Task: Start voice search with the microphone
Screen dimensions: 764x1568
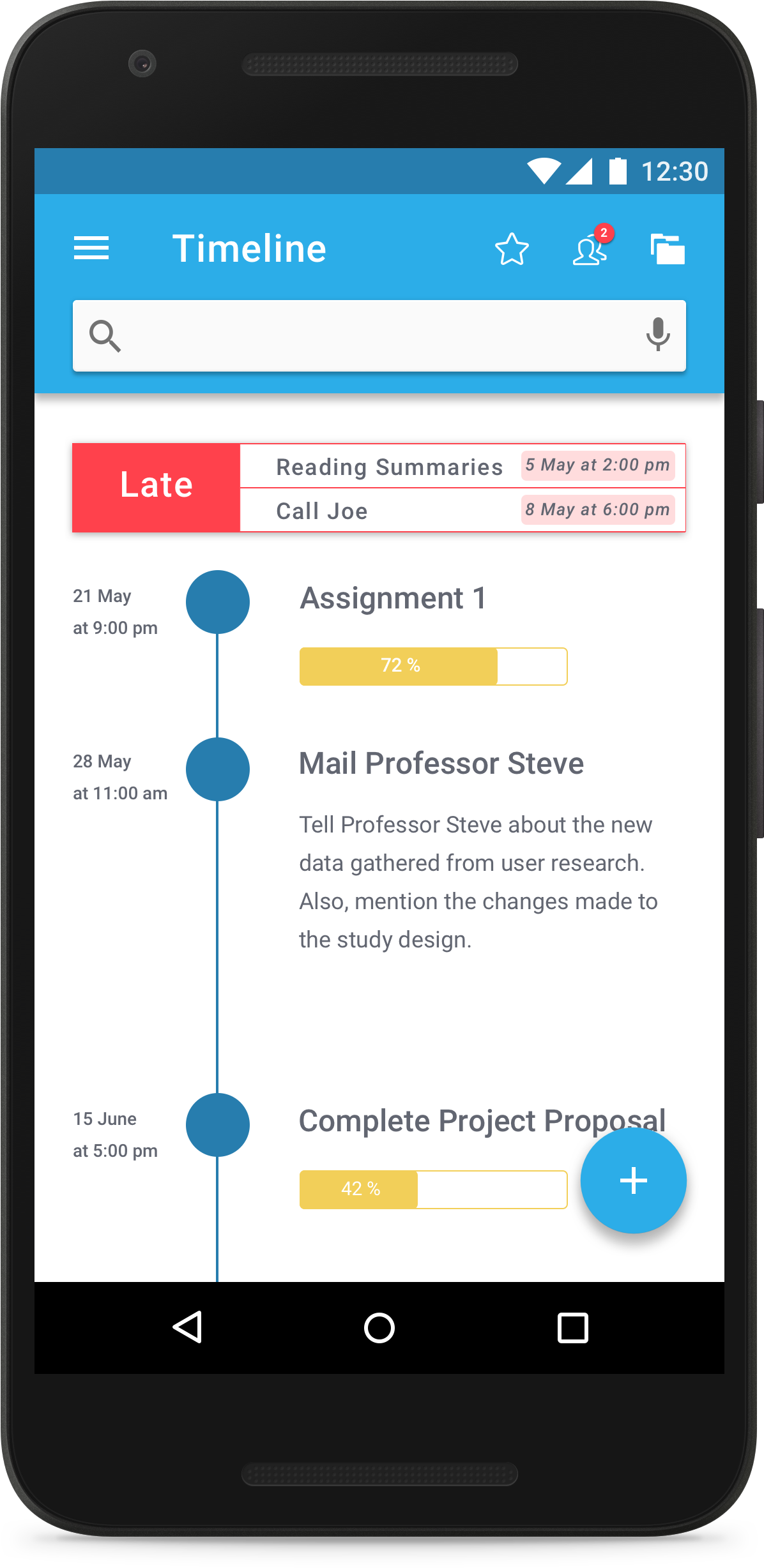Action: coord(657,335)
